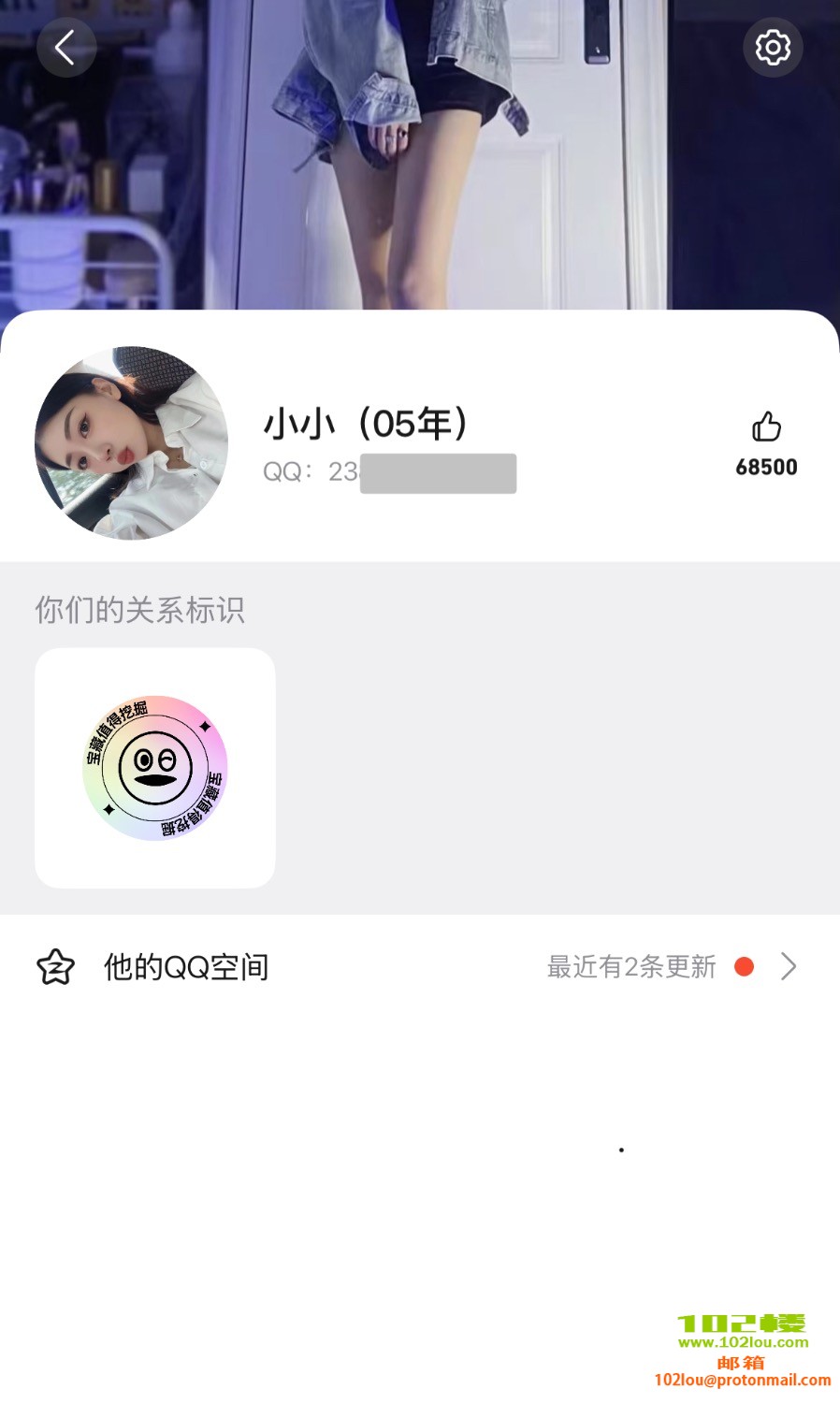The image size is (840, 1403).
Task: Go back using the top arrow
Action: [65, 48]
